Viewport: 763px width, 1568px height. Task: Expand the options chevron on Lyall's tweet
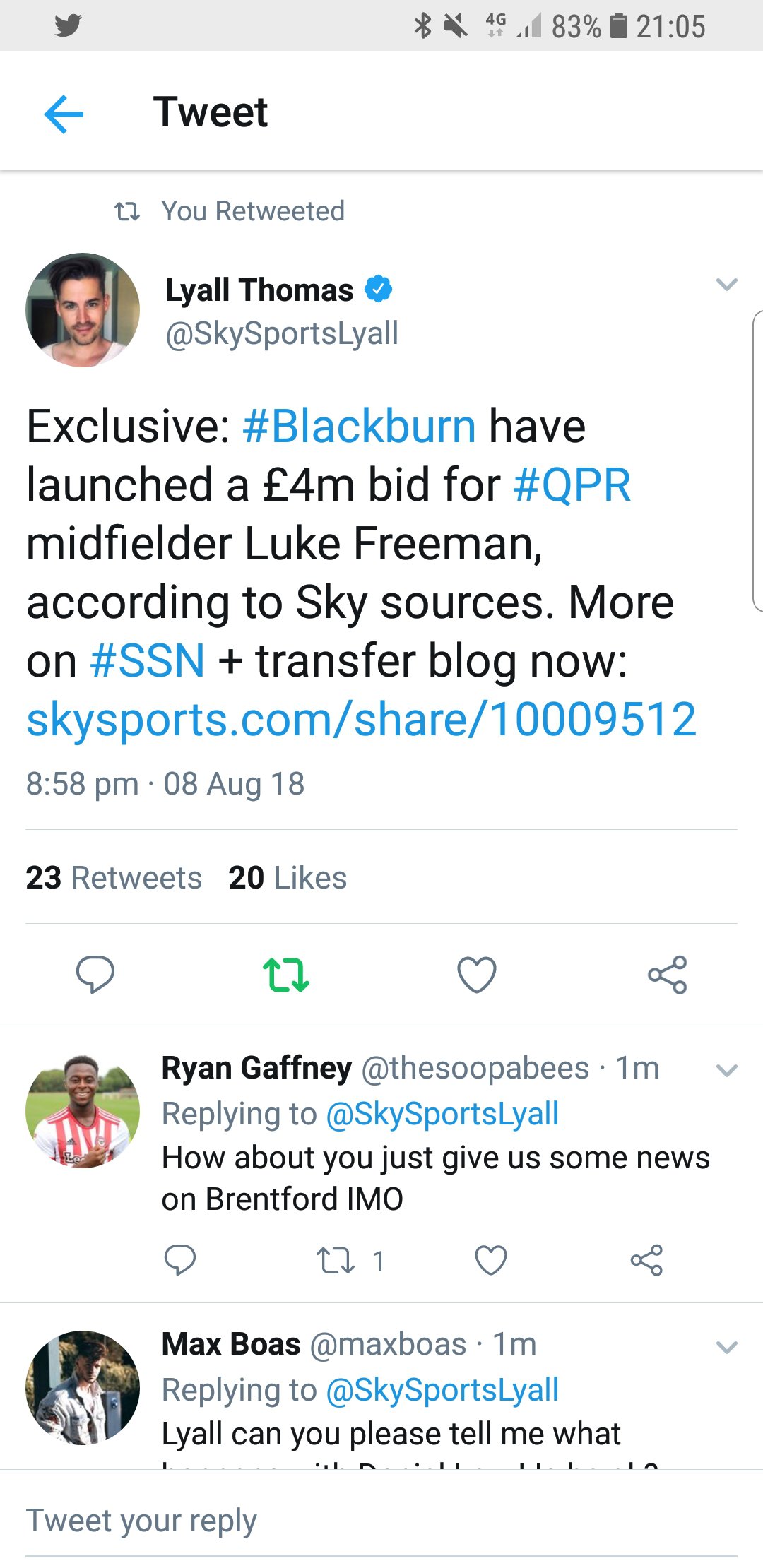coord(726,285)
